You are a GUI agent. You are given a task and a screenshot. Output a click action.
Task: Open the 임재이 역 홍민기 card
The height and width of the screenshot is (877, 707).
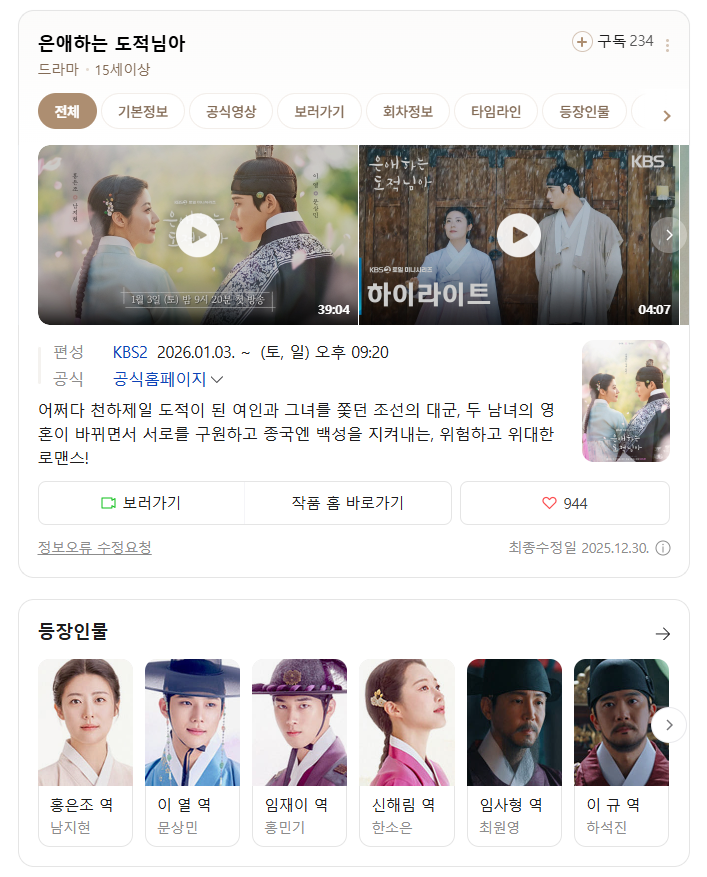pyautogui.click(x=299, y=752)
